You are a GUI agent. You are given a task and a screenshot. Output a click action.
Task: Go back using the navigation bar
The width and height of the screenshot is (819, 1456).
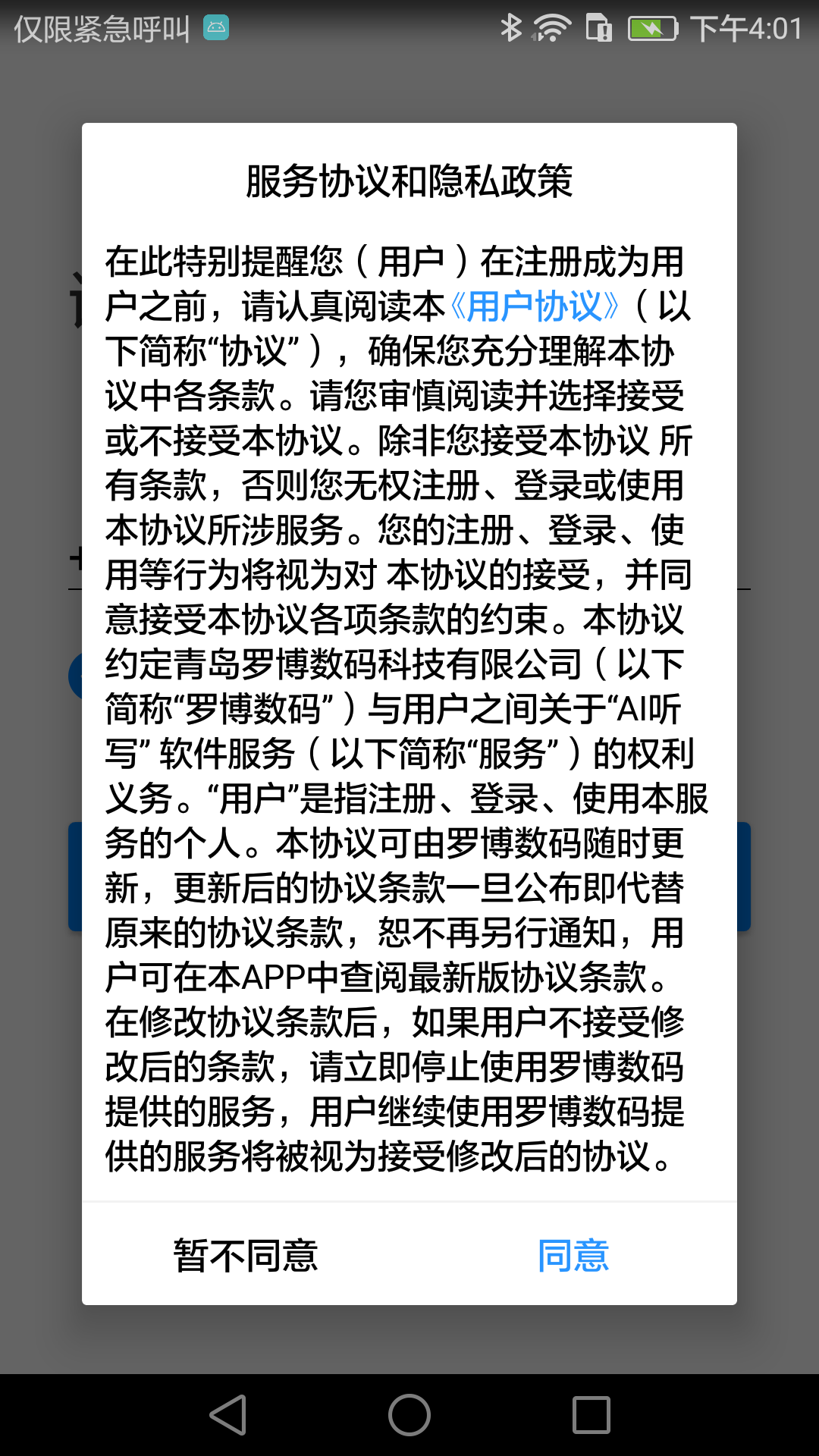(228, 1415)
